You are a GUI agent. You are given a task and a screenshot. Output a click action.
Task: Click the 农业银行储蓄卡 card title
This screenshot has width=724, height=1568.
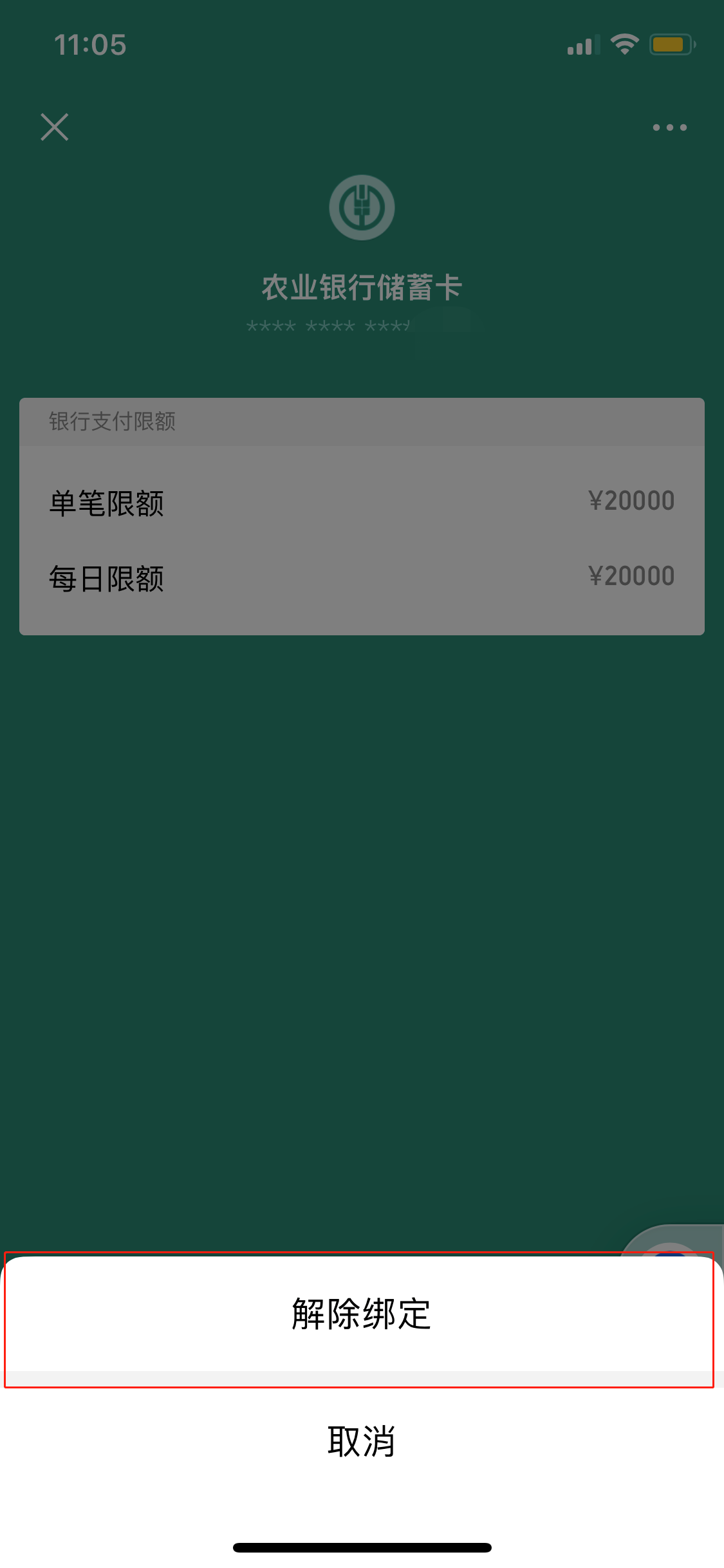[362, 288]
